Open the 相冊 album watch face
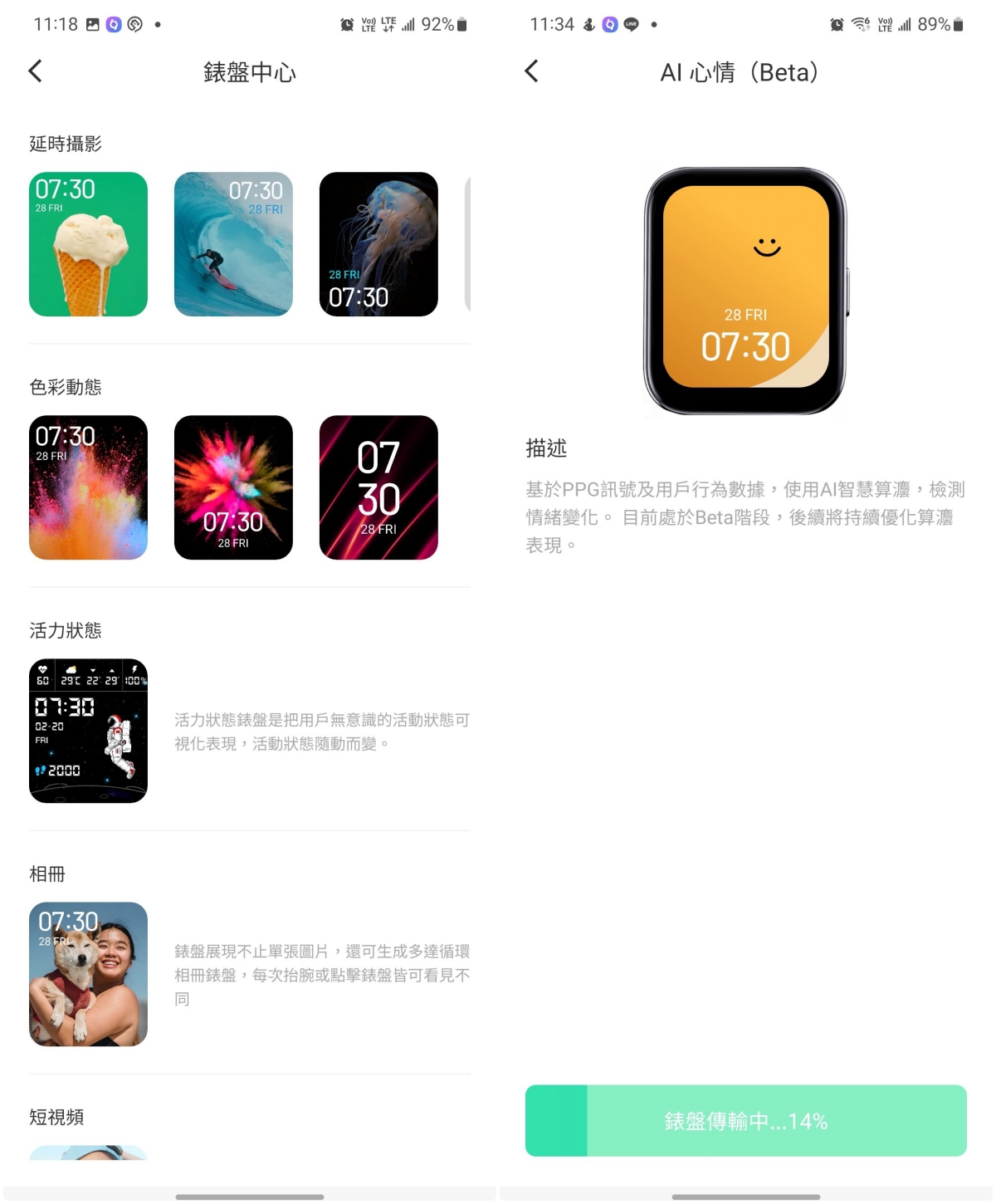Viewport: 996px width, 1204px height. 88,974
